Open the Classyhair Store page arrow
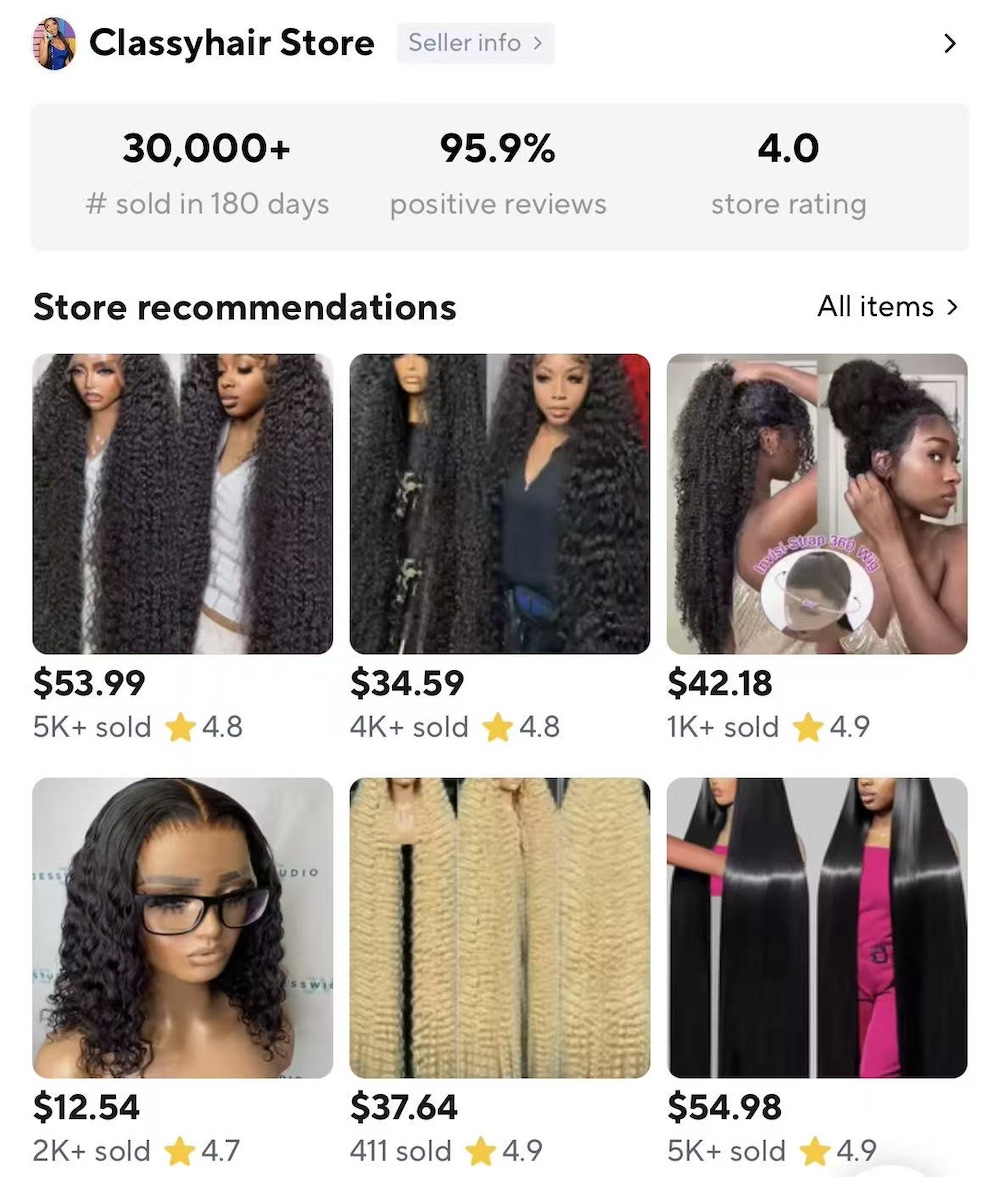Viewport: 1000px width, 1177px height. point(949,44)
